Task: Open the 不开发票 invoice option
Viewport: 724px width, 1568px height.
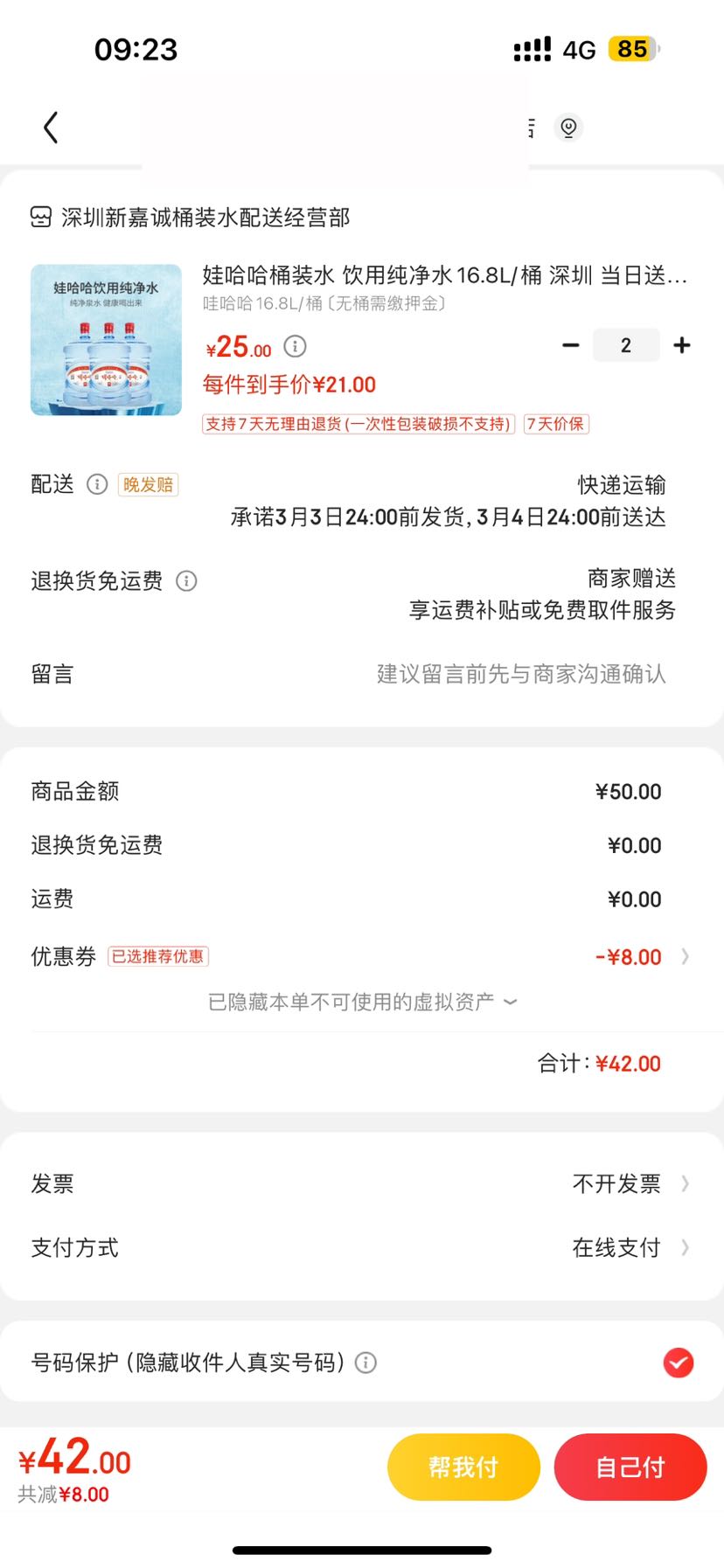Action: [617, 1183]
